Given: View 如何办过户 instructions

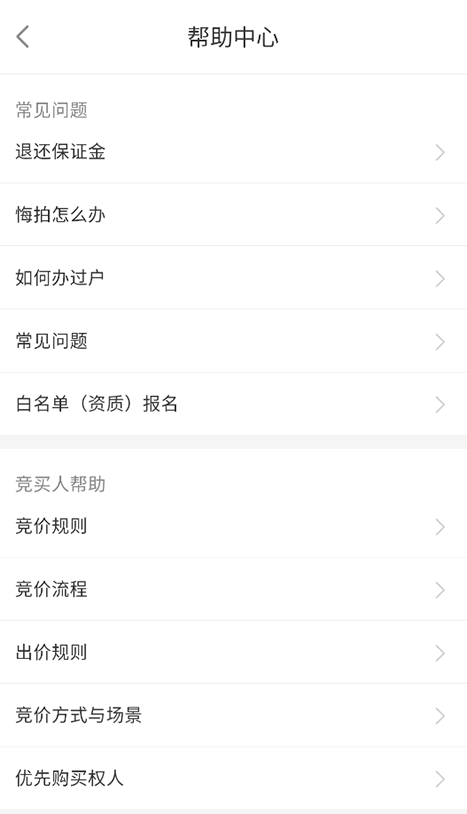Looking at the screenshot, I should point(234,278).
